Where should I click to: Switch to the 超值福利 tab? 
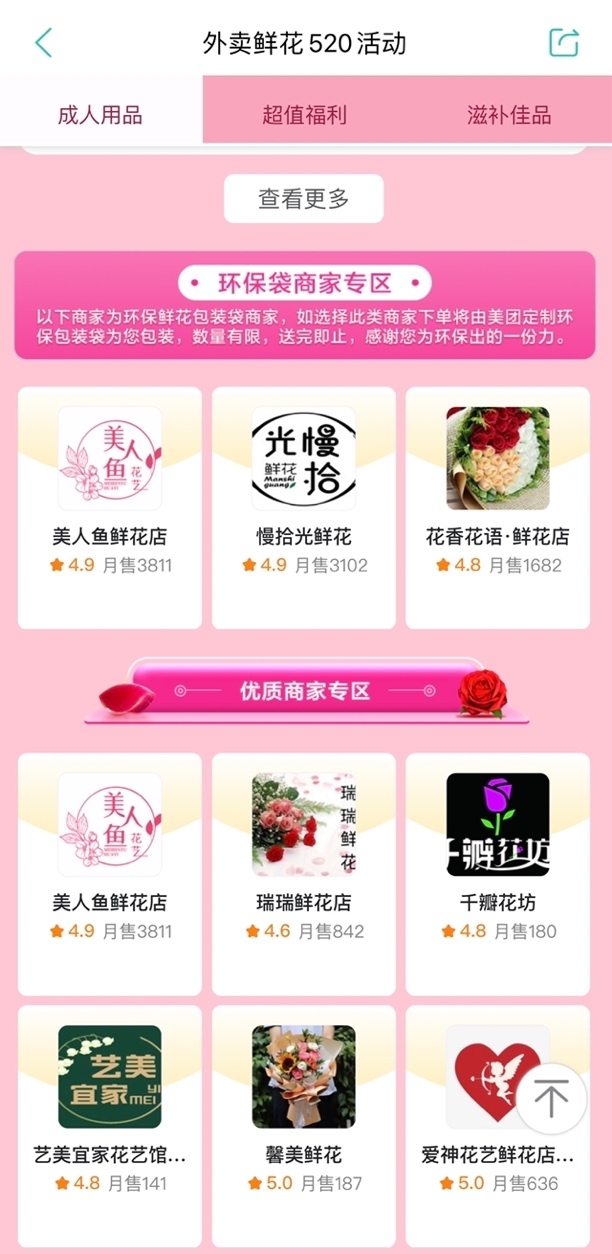point(304,114)
